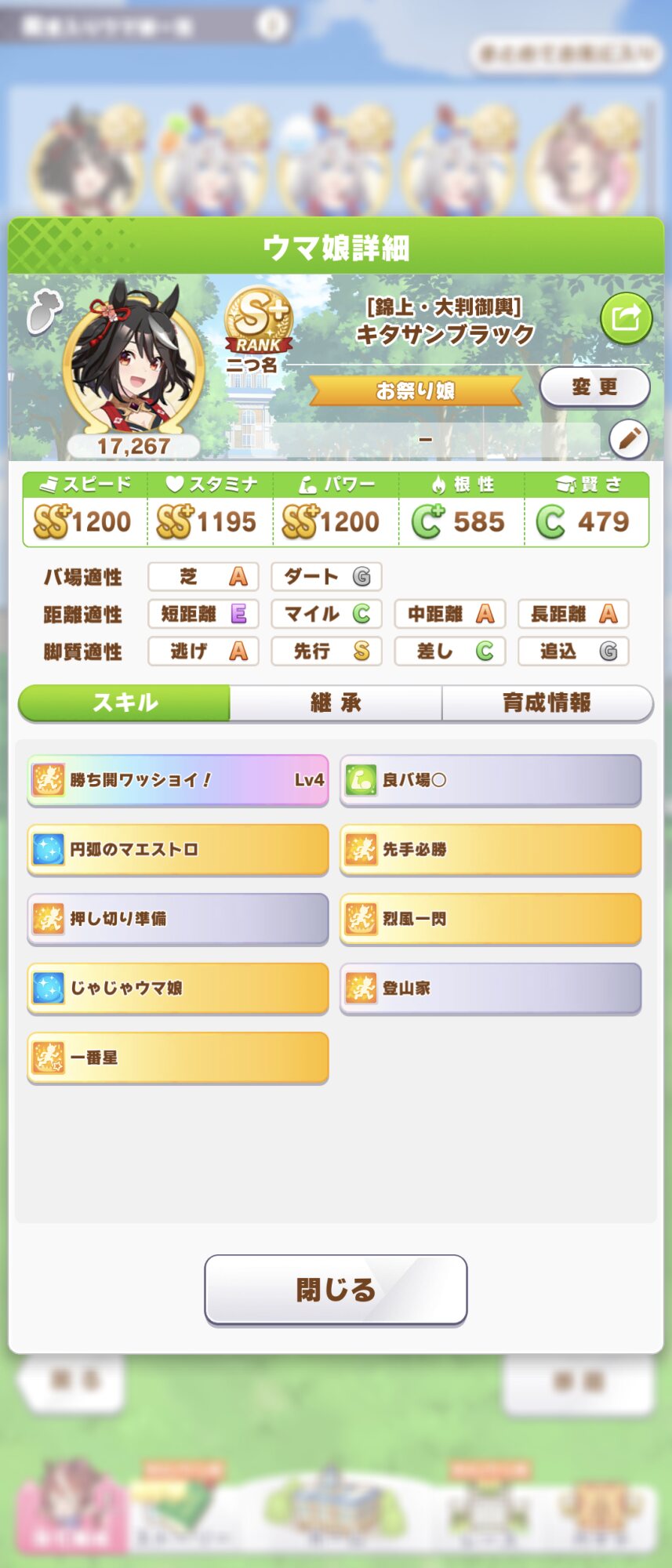The image size is (672, 1568).
Task: Switch to the 継承 tab
Action: pos(336,702)
